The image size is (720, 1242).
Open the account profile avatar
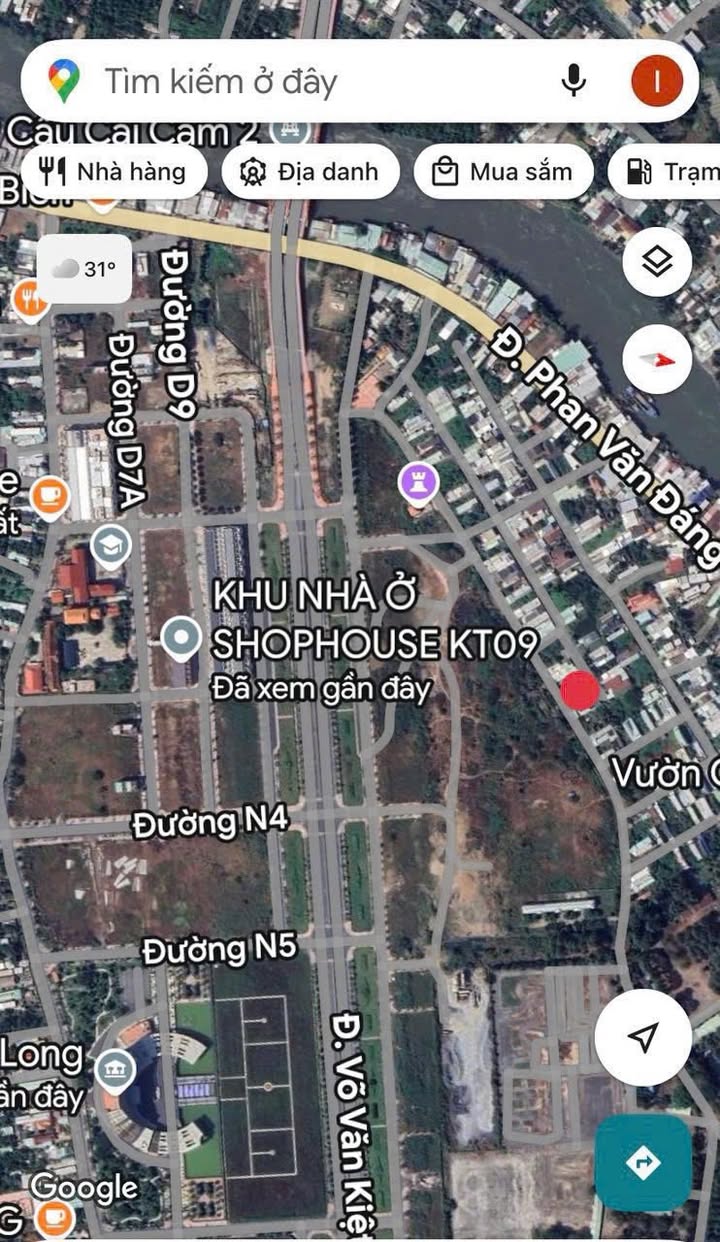[657, 82]
